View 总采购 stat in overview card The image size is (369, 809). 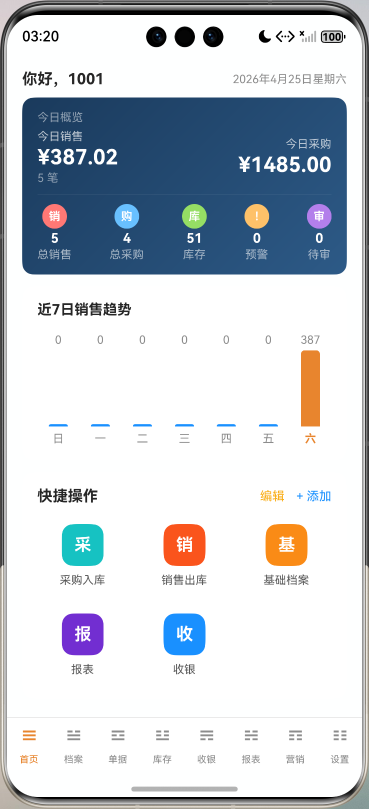(x=126, y=233)
